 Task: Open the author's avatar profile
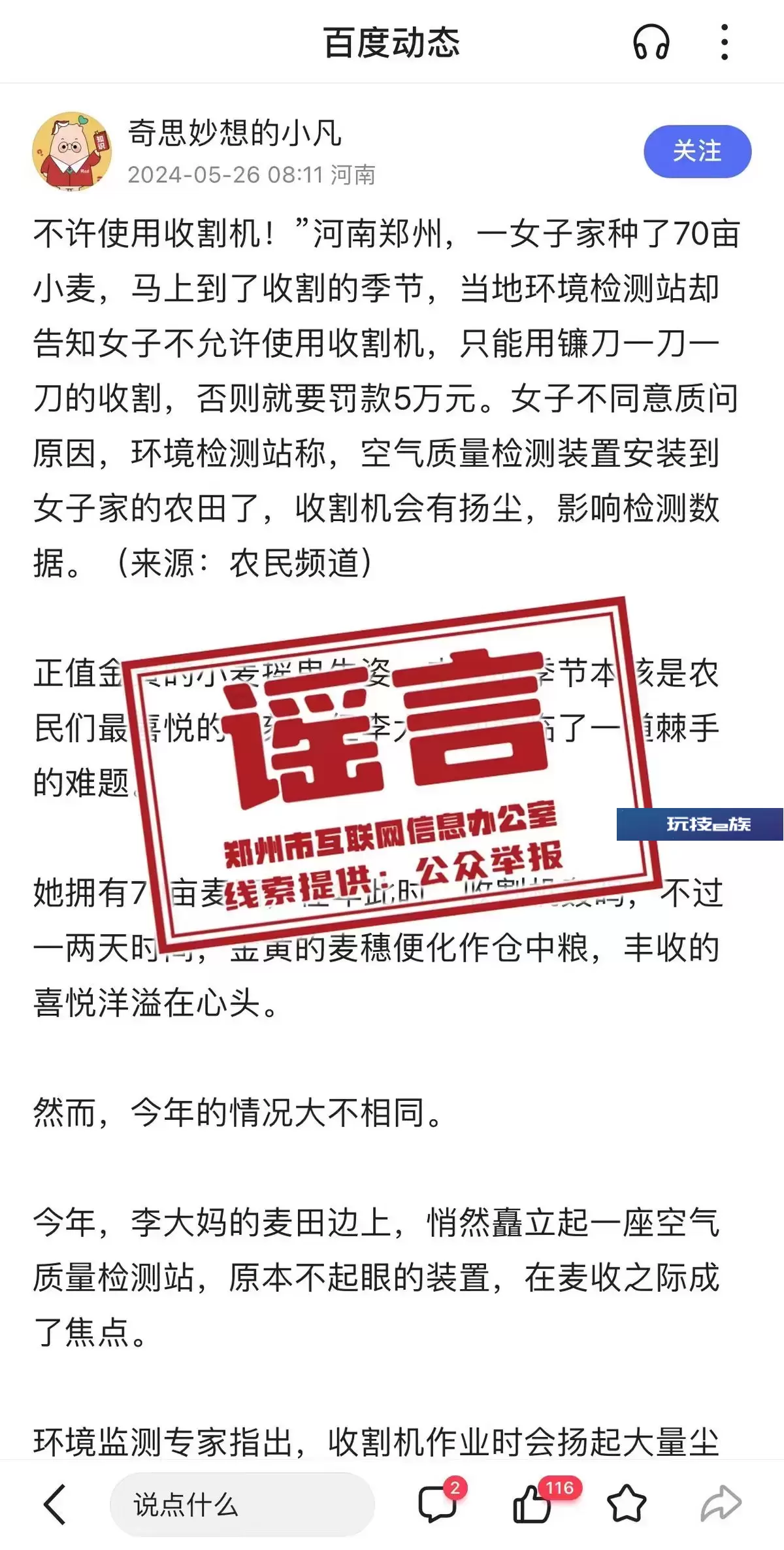[71, 151]
